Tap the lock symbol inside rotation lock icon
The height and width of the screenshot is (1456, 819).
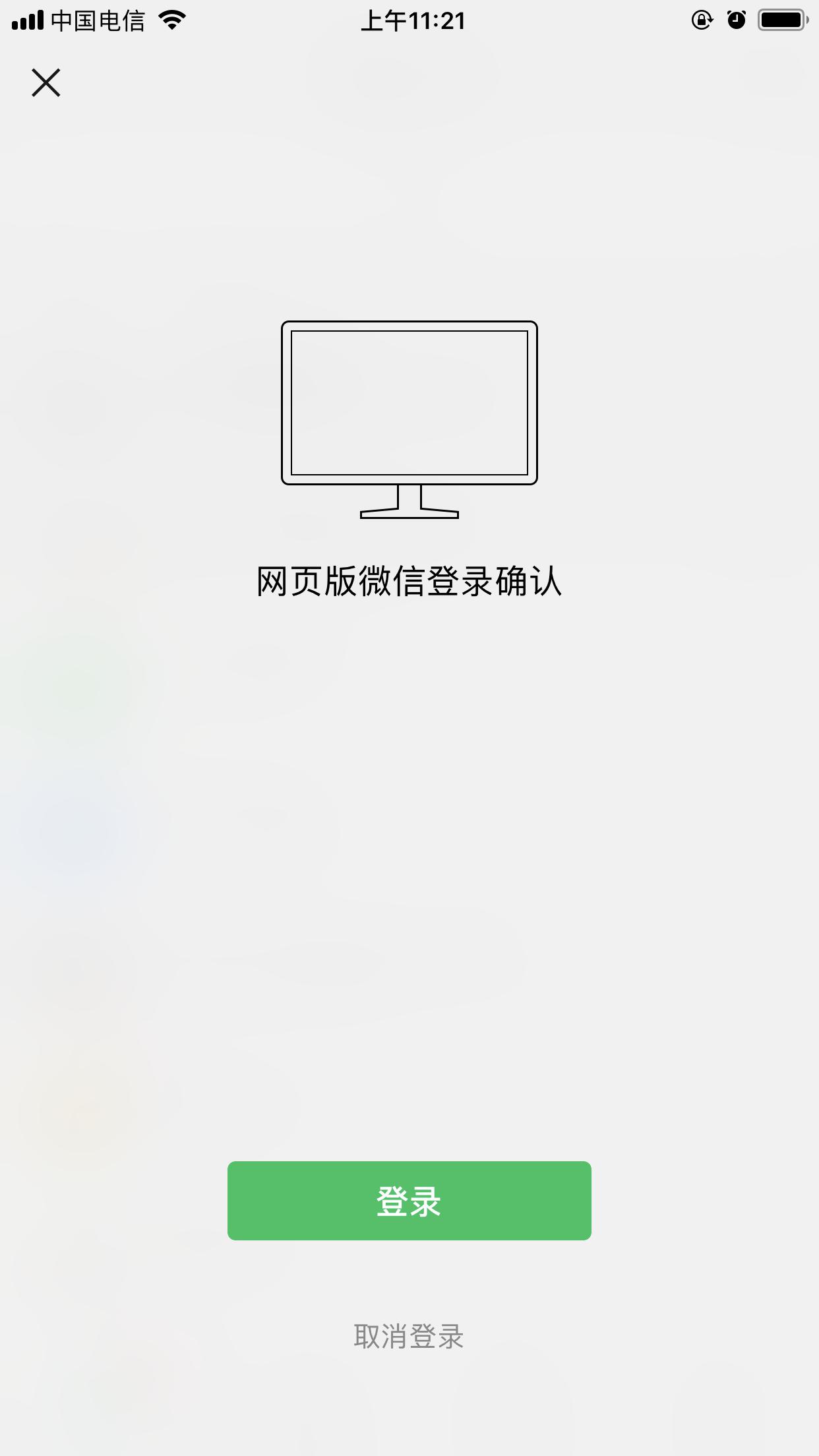pyautogui.click(x=701, y=20)
